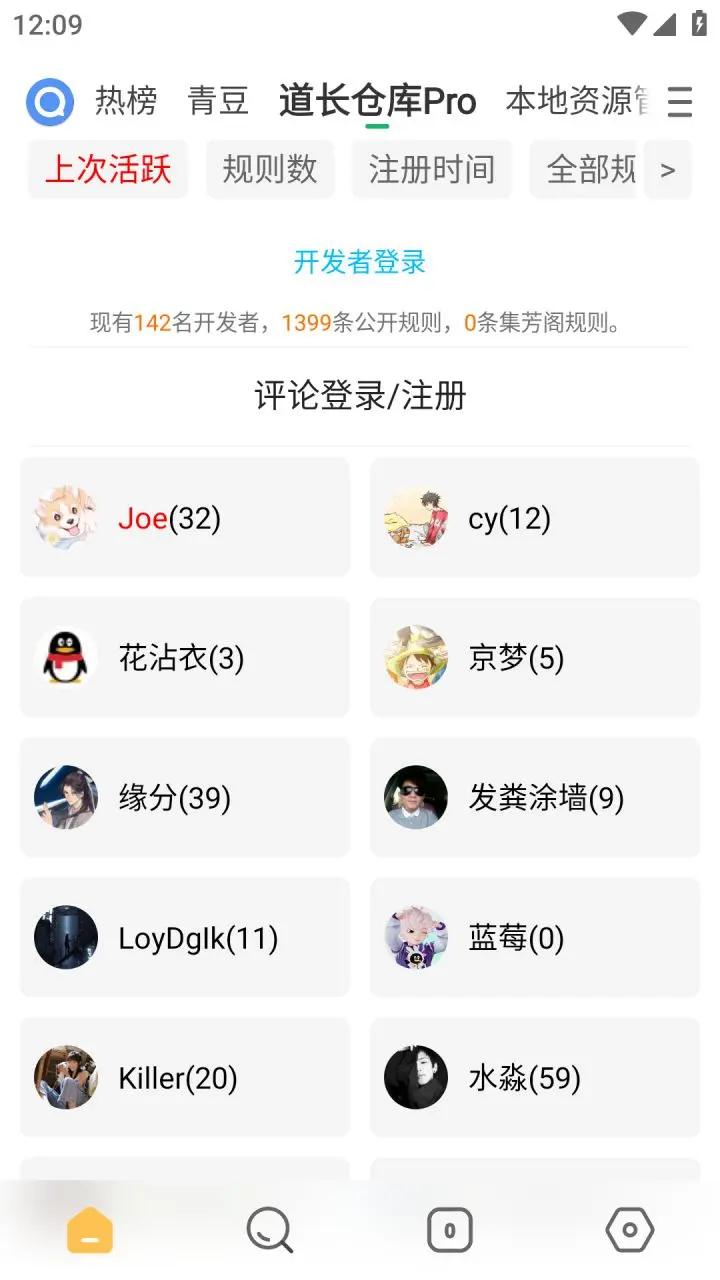
Task: Sort developers by 规则数
Action: (270, 169)
